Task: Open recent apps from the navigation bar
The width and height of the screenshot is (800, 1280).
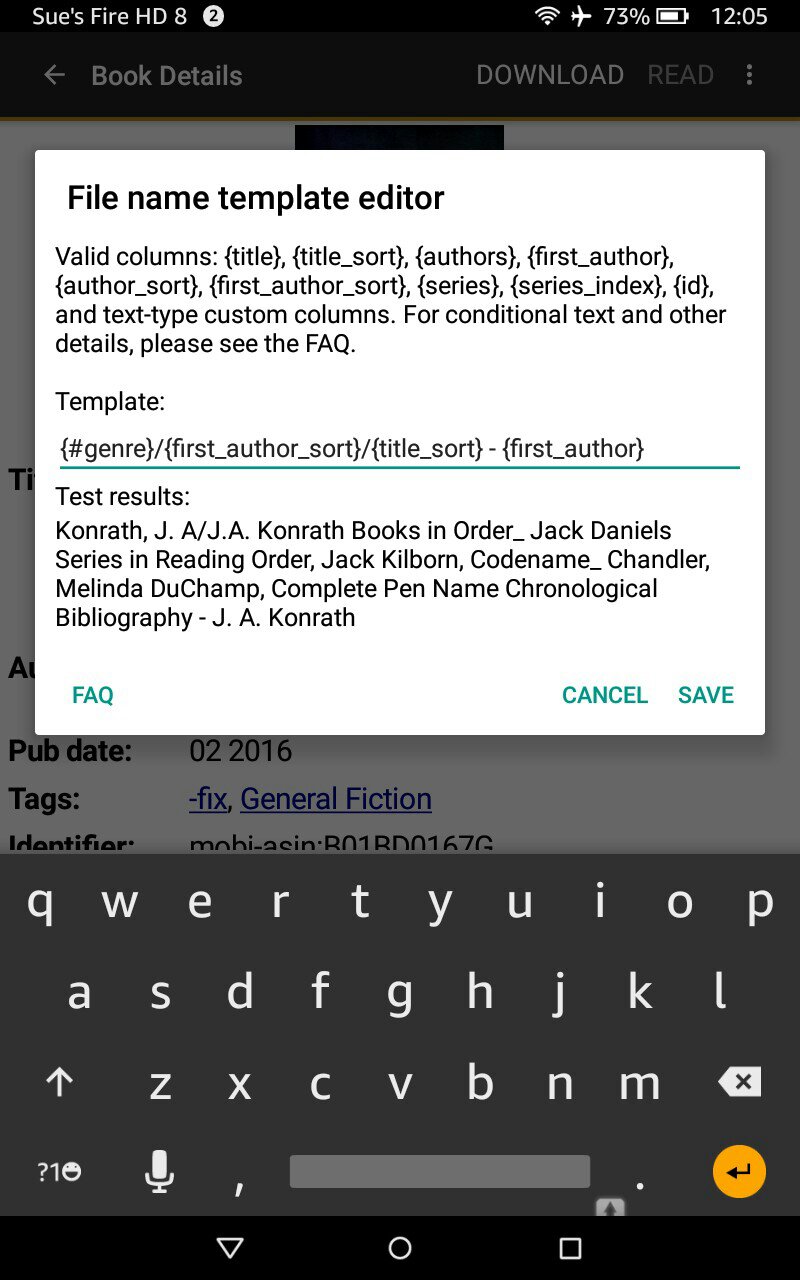Action: point(570,1248)
